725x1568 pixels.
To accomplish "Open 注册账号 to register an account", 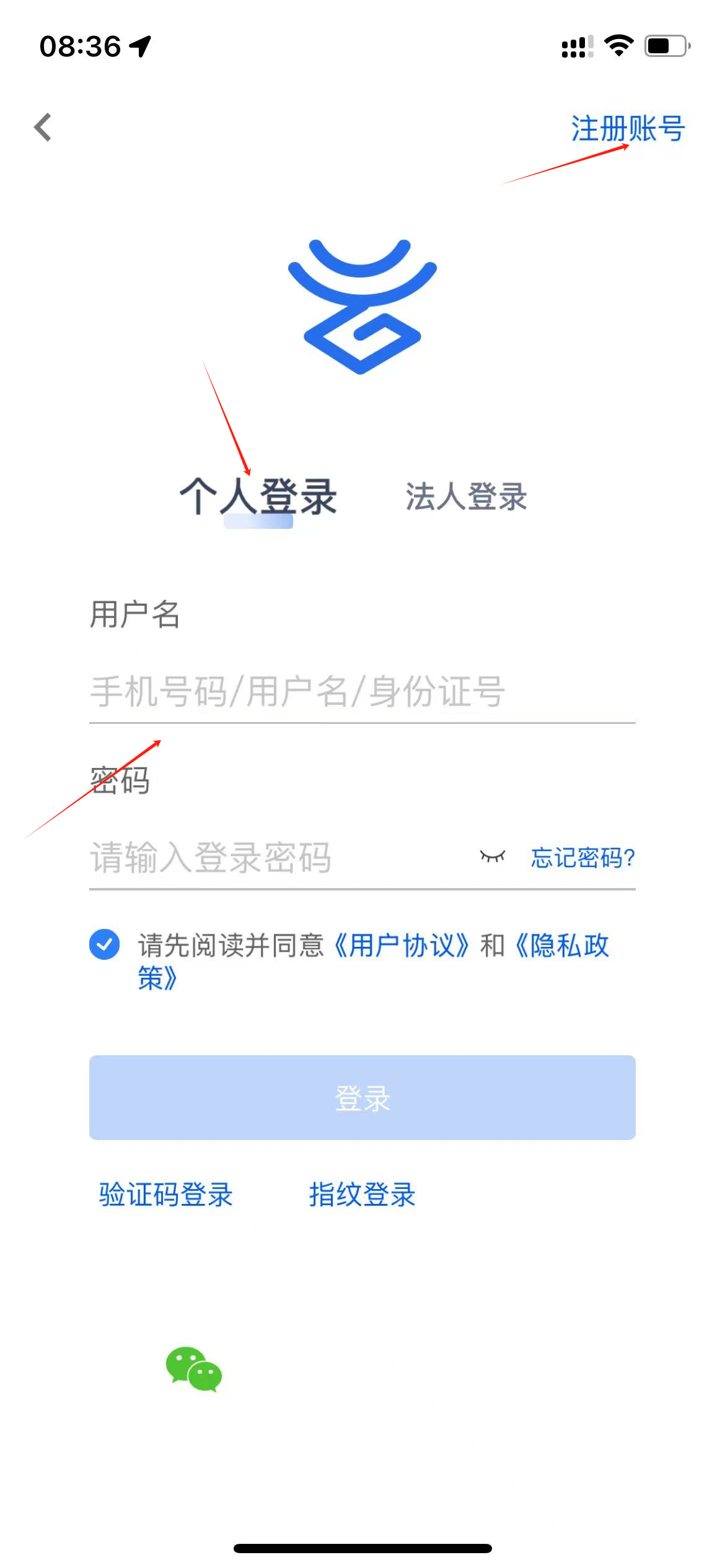I will pyautogui.click(x=627, y=129).
